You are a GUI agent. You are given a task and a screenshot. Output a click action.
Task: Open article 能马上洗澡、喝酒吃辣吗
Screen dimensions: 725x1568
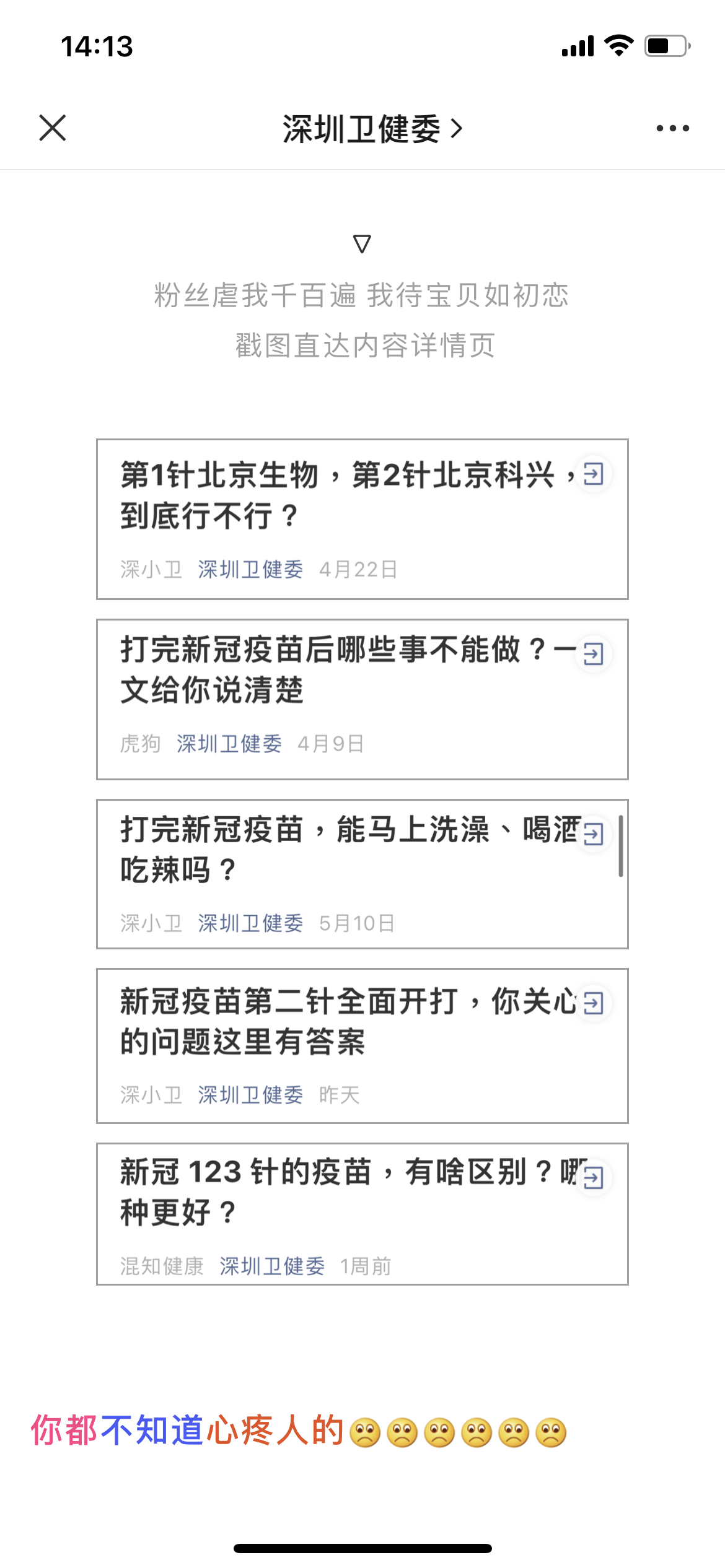[335, 850]
